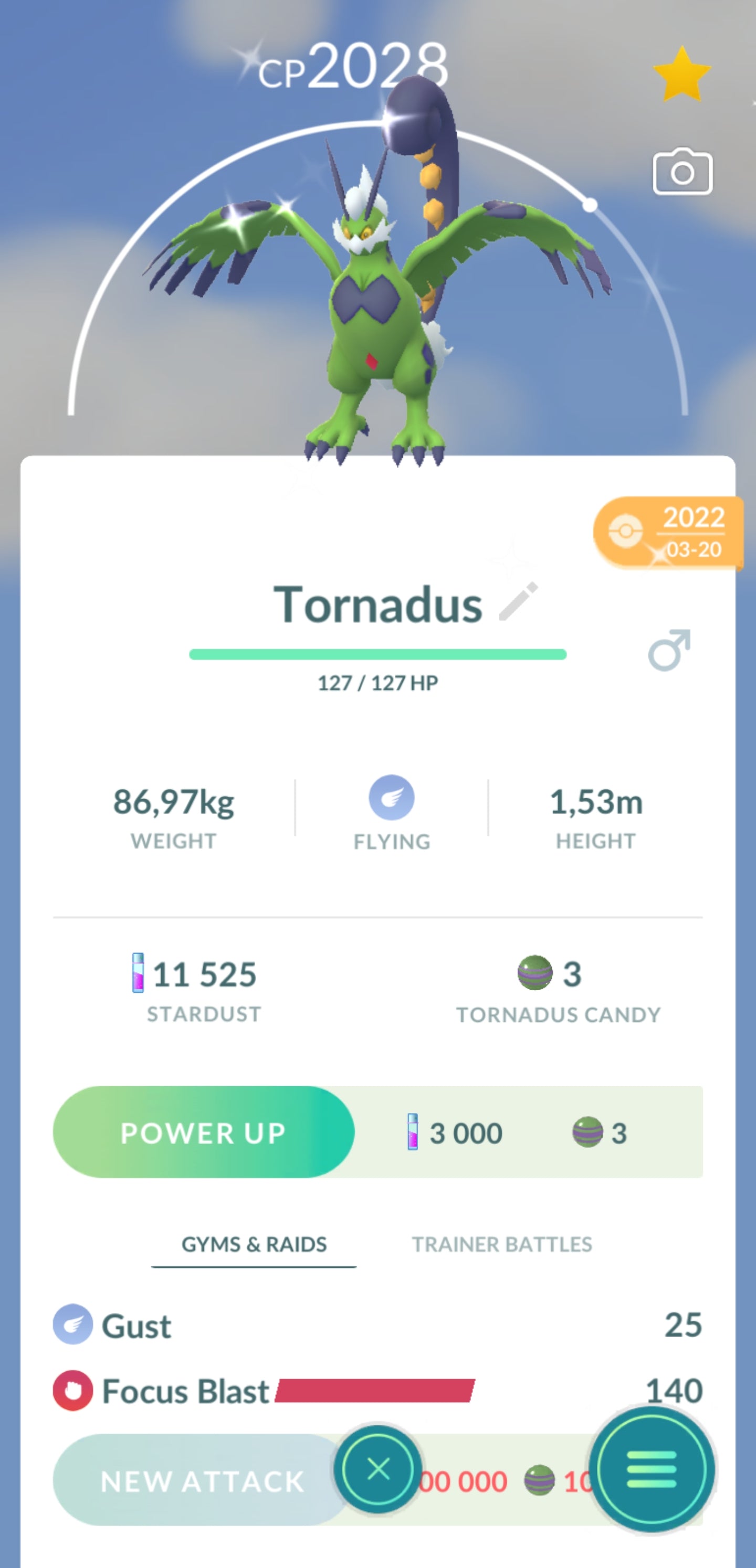Open the green hamburger options menu
This screenshot has width=756, height=1568.
click(651, 1469)
